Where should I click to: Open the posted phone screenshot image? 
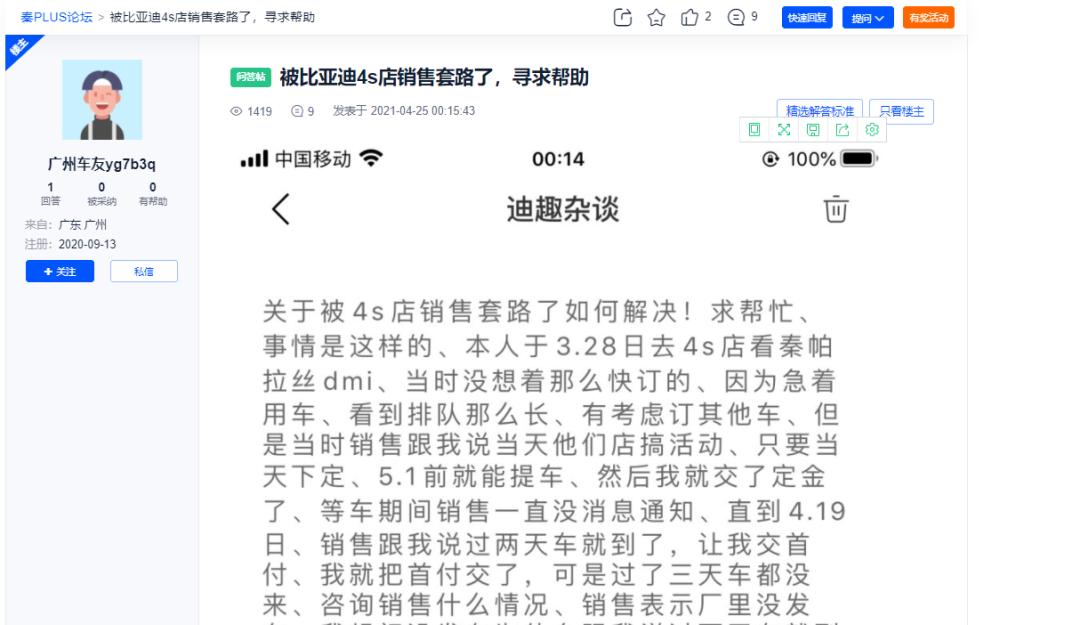[x=558, y=382]
